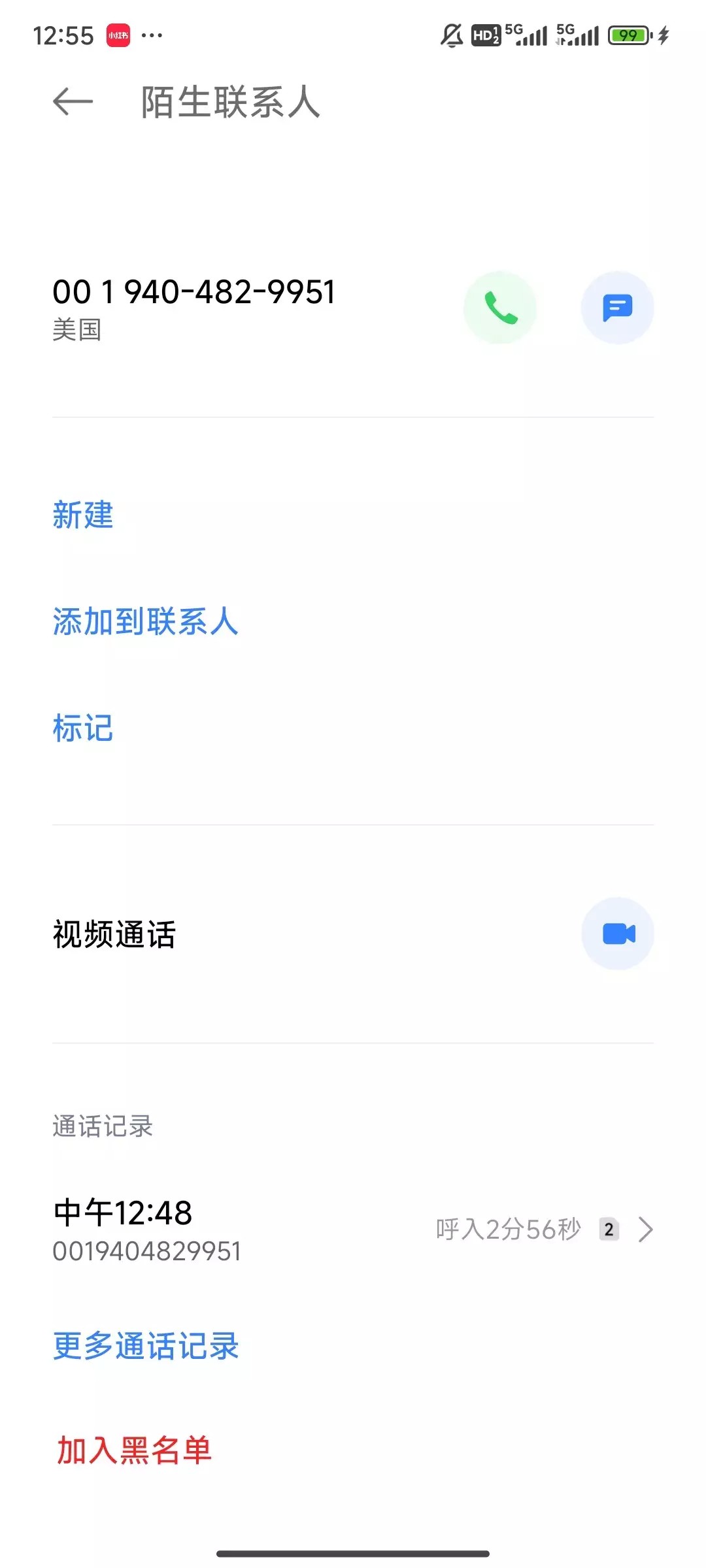Viewport: 706px width, 1568px height.
Task: Call 00 1 940-482-9951 with the green phone icon
Action: [x=500, y=308]
